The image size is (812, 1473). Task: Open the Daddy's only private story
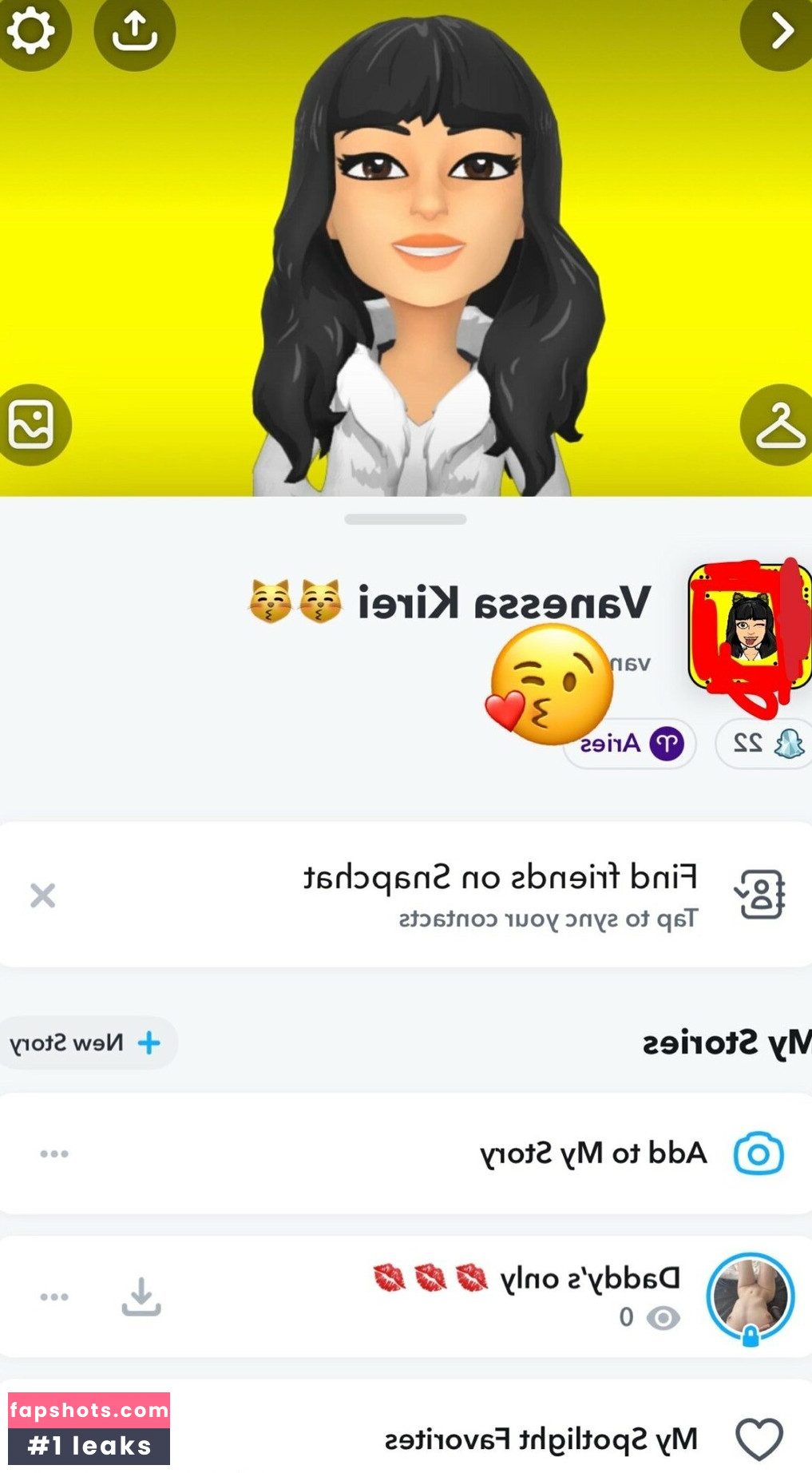pyautogui.click(x=527, y=1295)
